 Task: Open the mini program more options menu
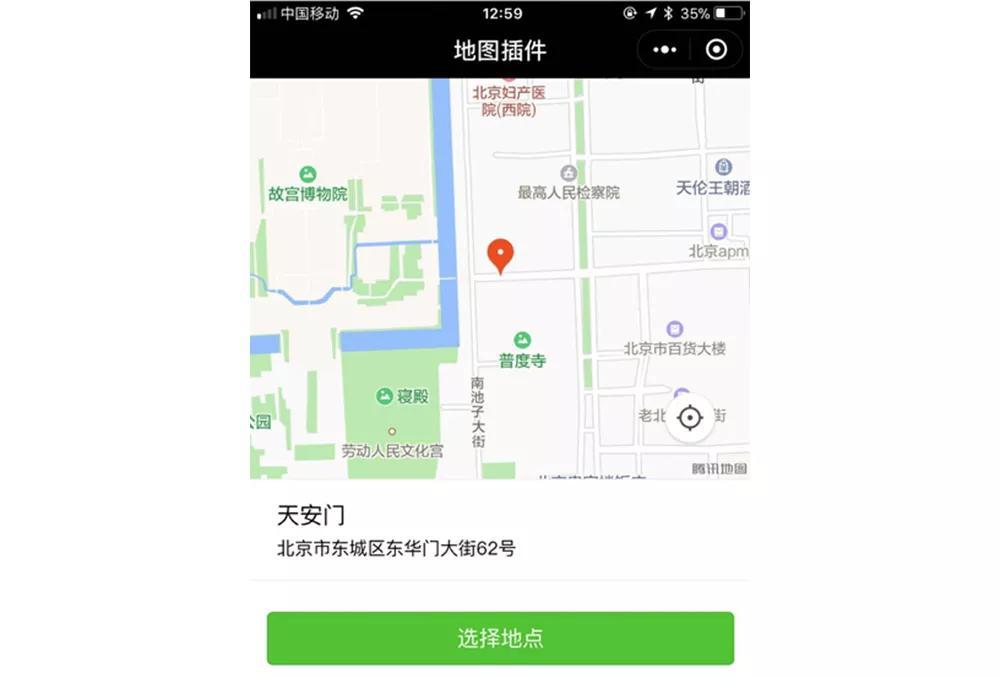[665, 50]
